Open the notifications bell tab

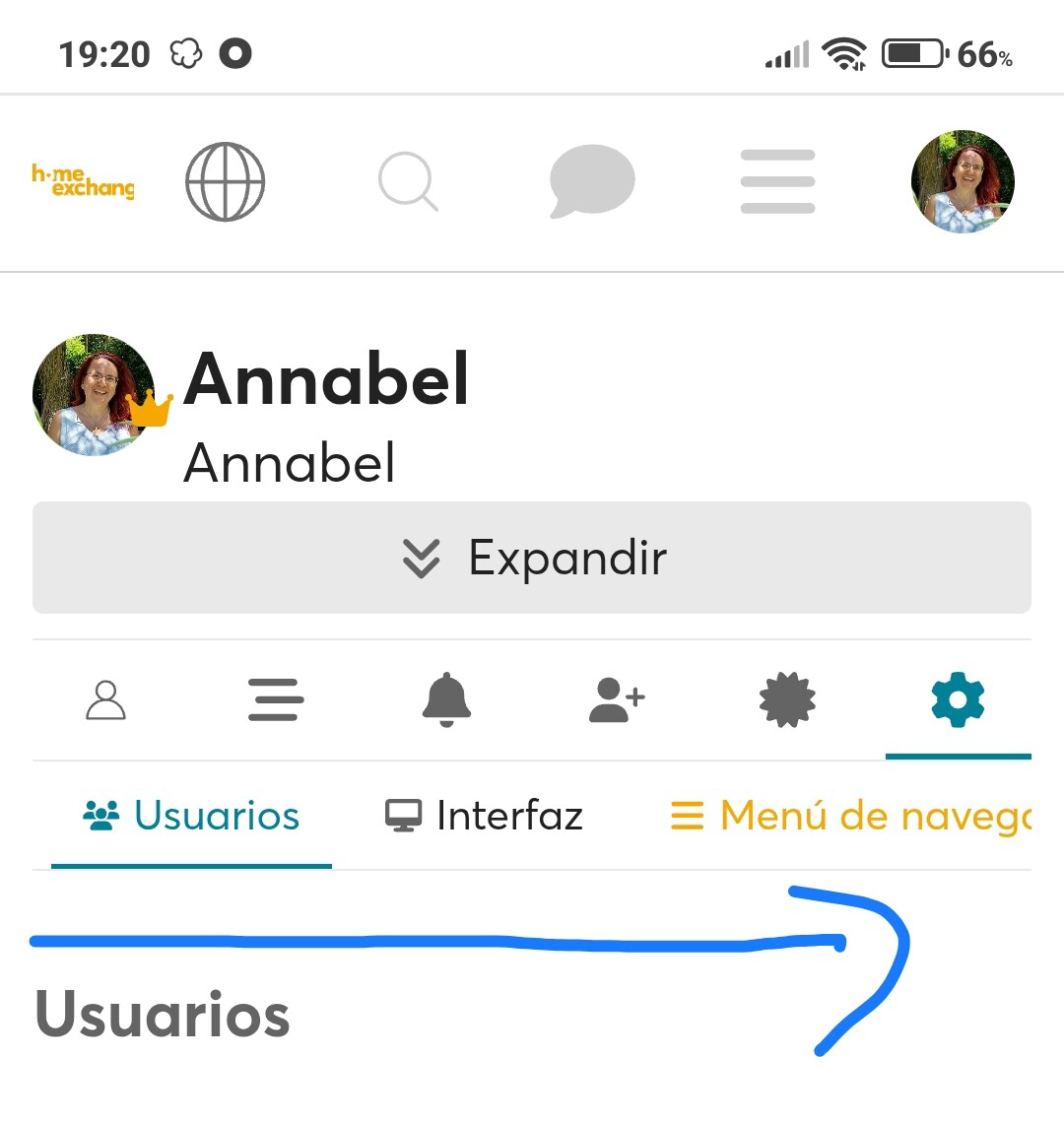(x=446, y=700)
